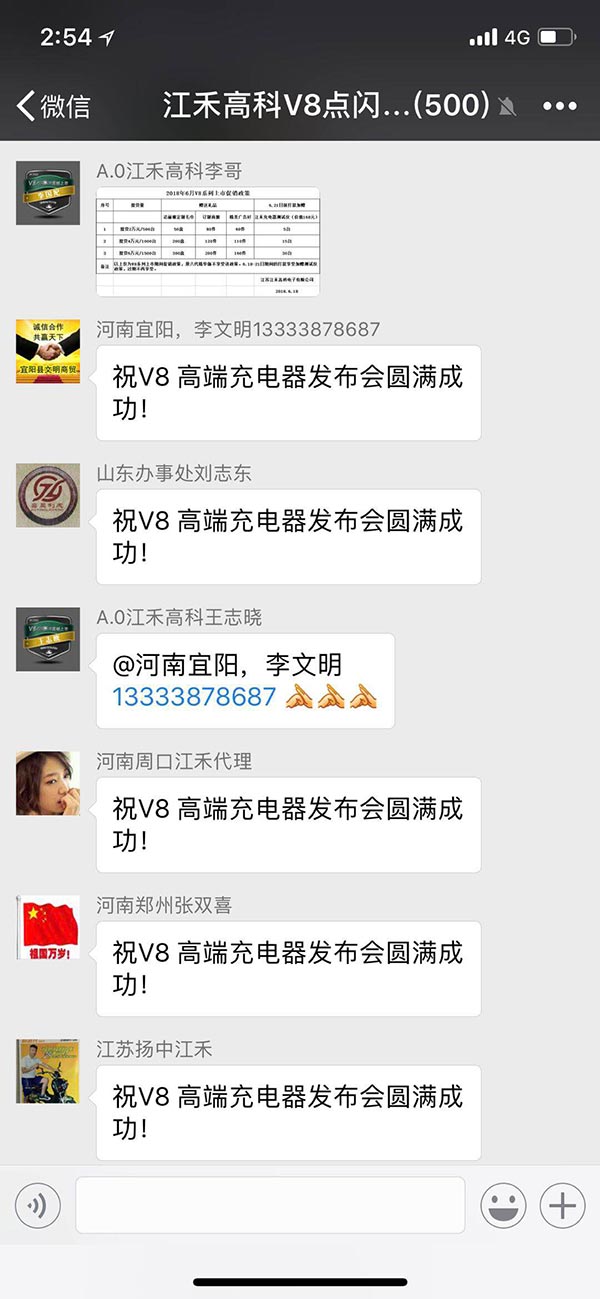Image resolution: width=600 pixels, height=1299 pixels.
Task: Focus the message text field
Action: coord(270,1205)
